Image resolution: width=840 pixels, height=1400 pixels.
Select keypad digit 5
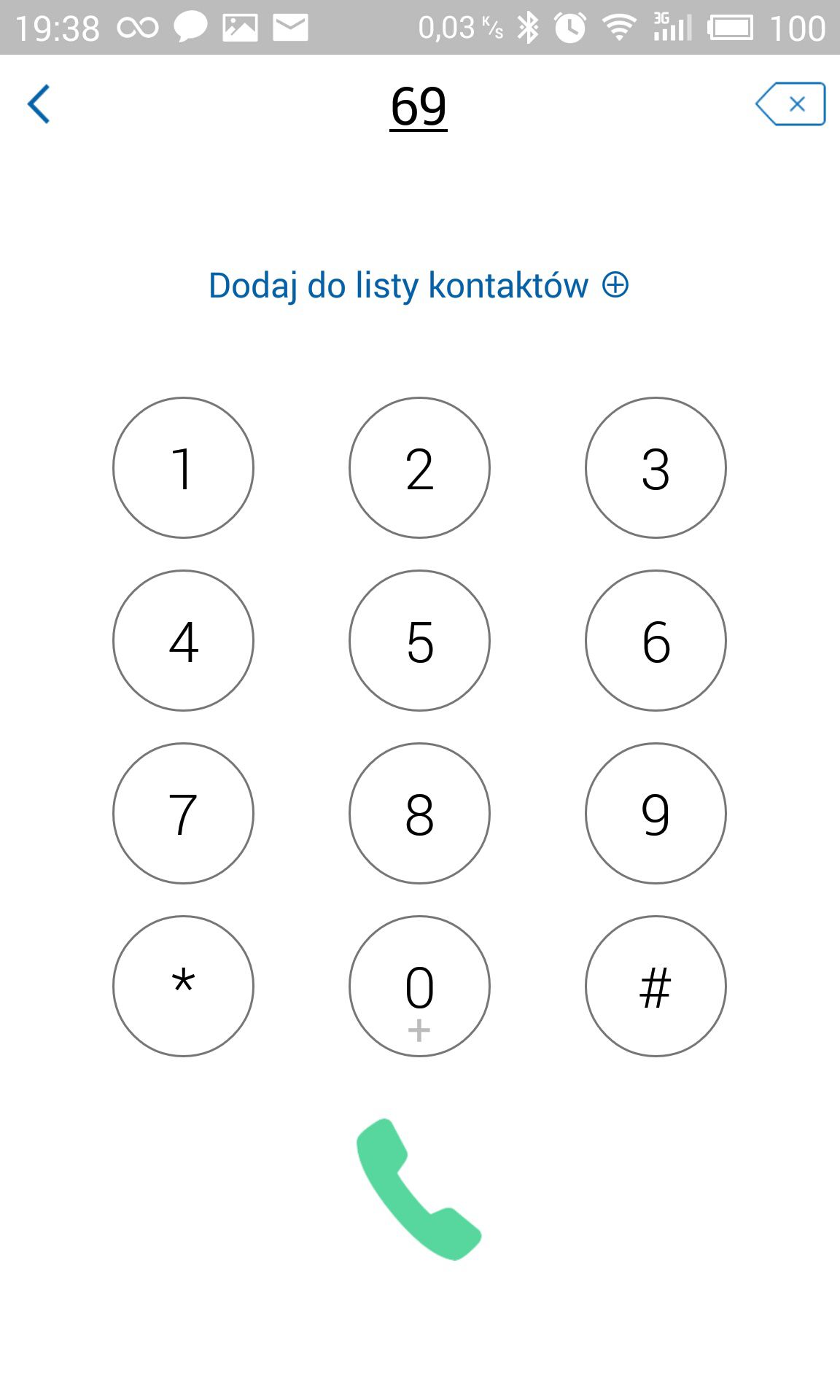tap(419, 641)
